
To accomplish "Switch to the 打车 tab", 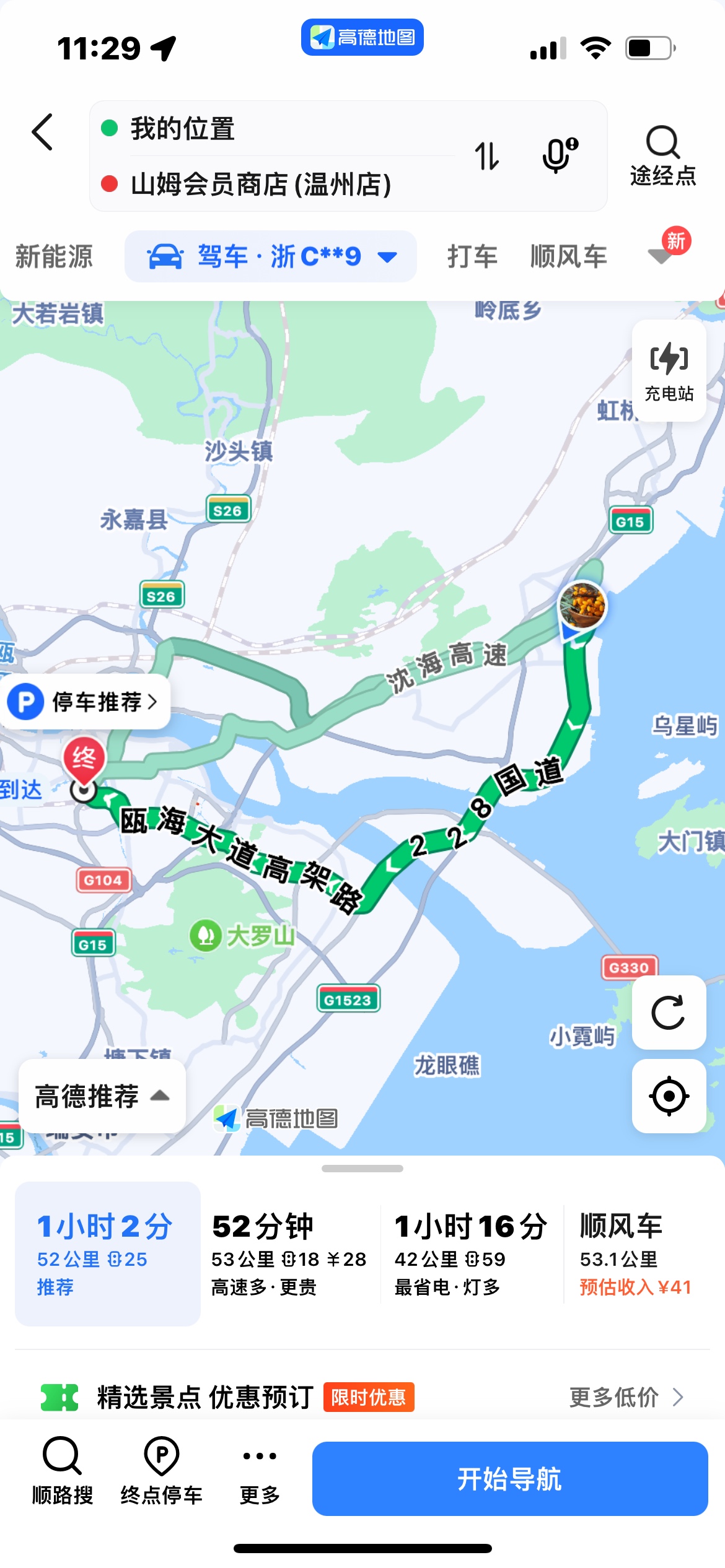I will [x=472, y=256].
